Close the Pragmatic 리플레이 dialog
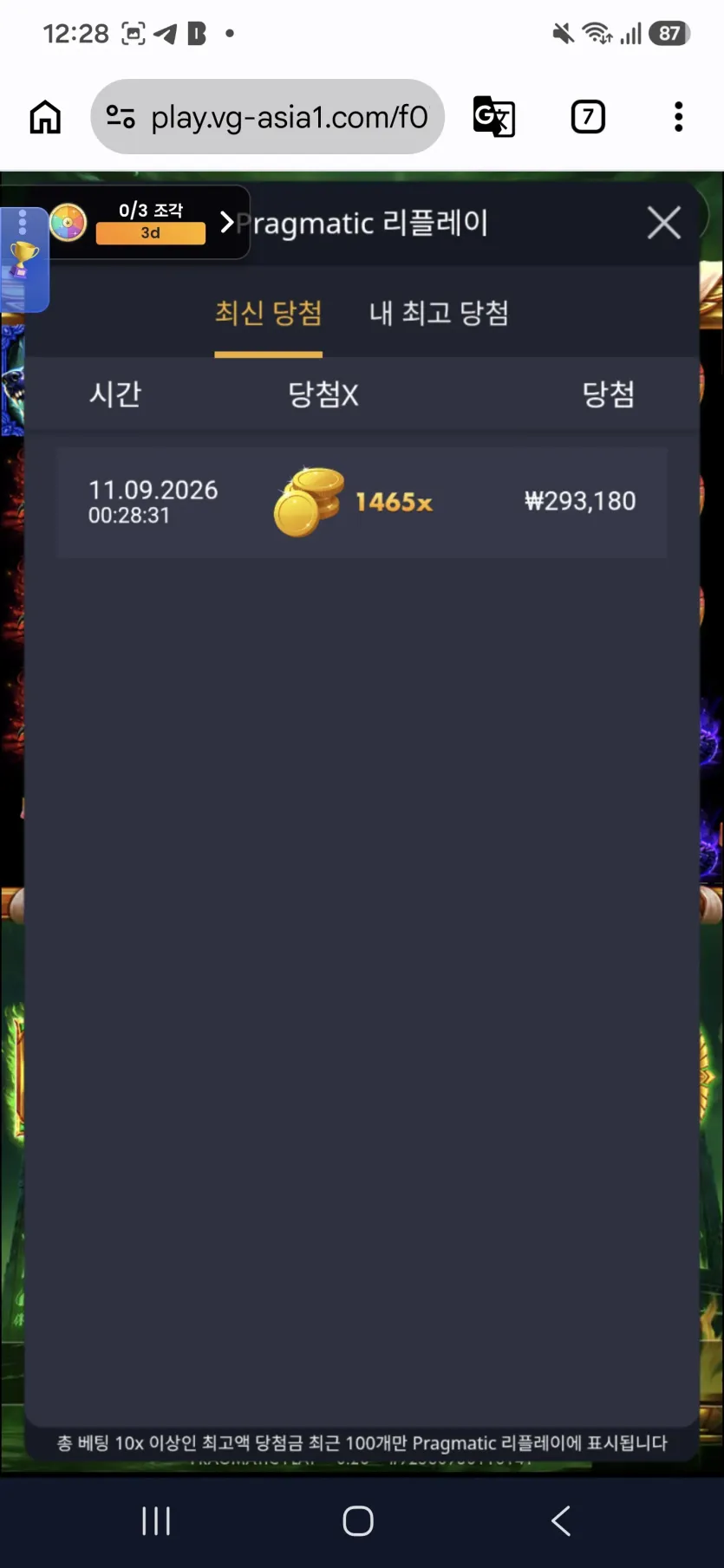Viewport: 724px width, 1568px height. [663, 223]
